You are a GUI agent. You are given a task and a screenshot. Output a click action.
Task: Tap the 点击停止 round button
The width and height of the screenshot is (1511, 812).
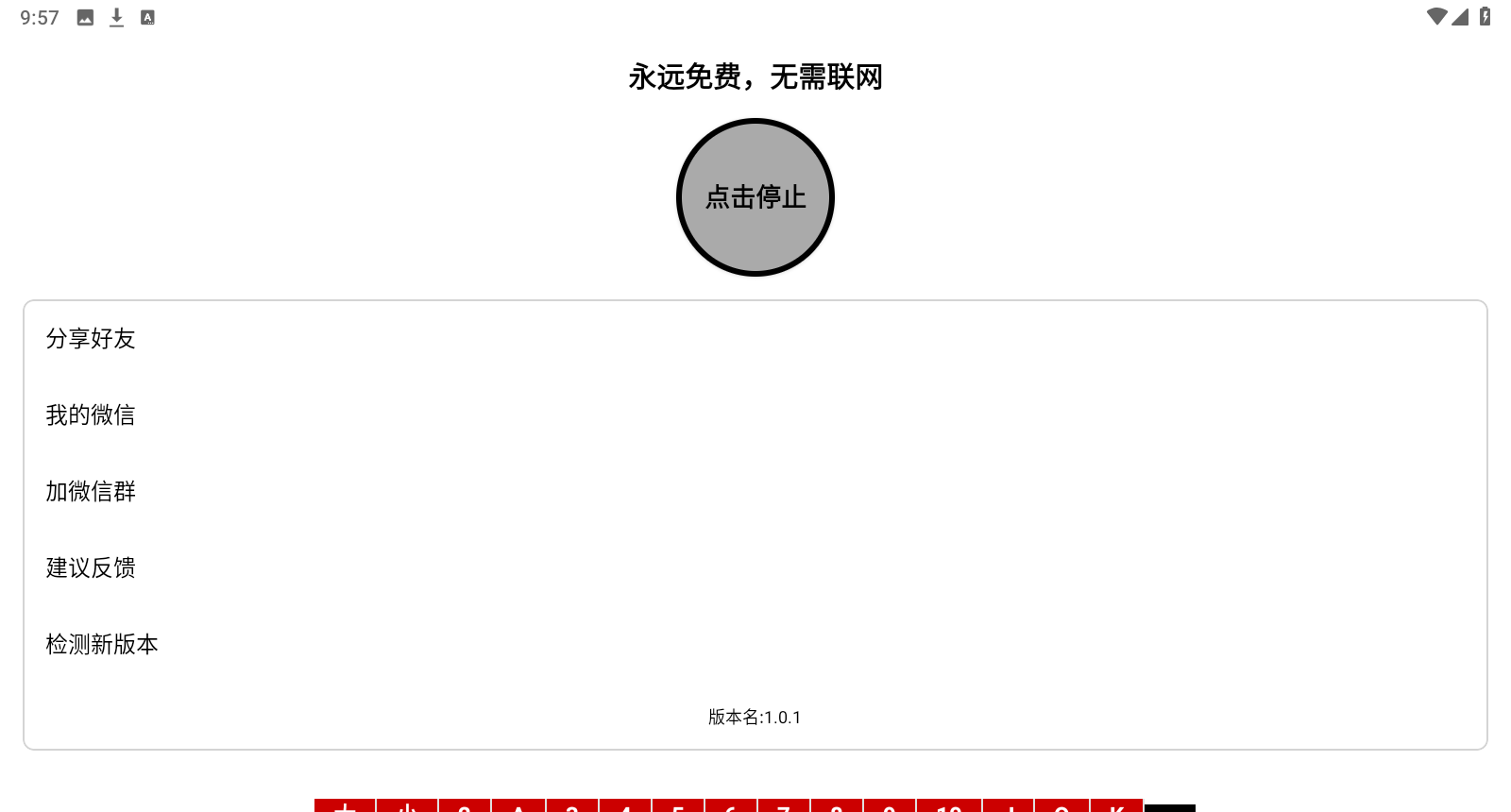(x=755, y=197)
